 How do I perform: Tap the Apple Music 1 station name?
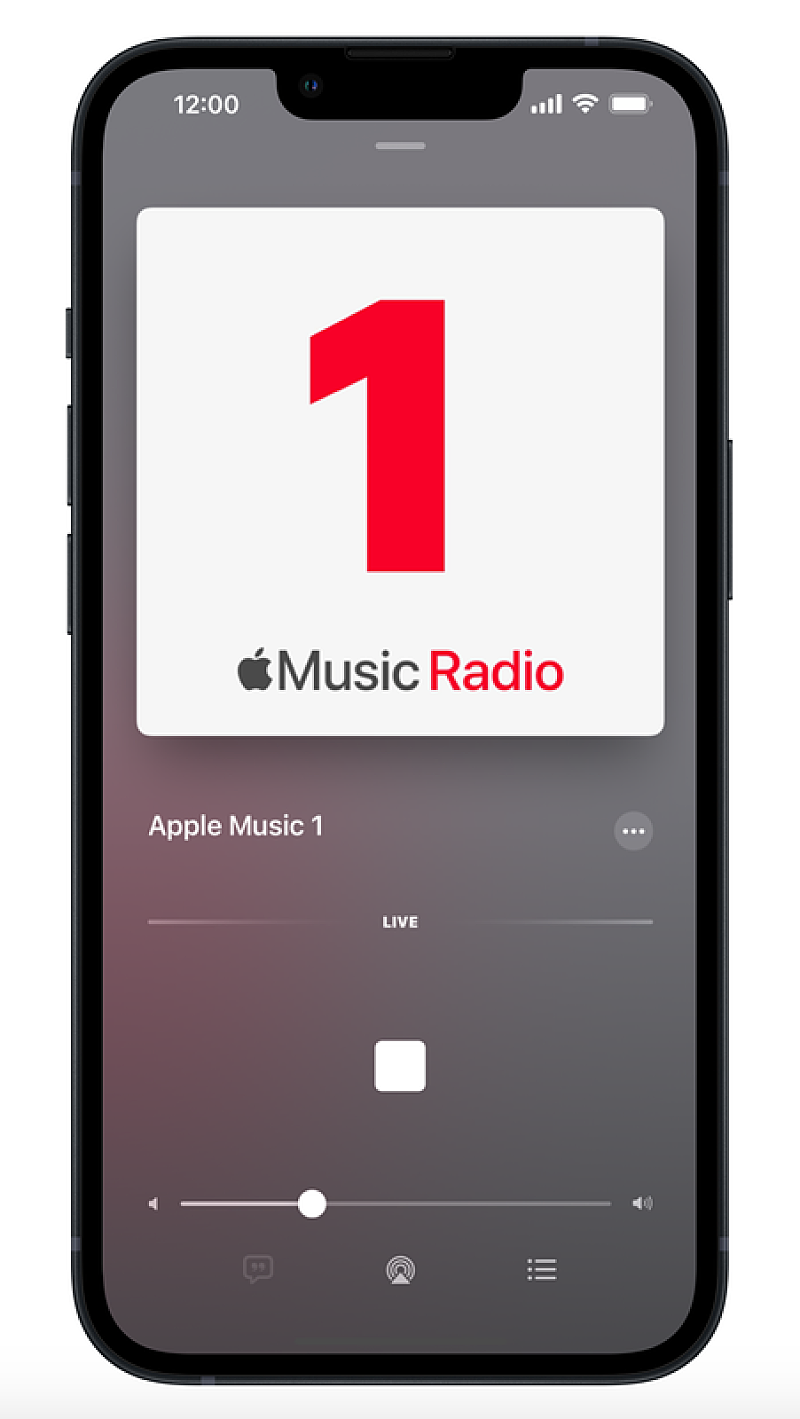235,826
